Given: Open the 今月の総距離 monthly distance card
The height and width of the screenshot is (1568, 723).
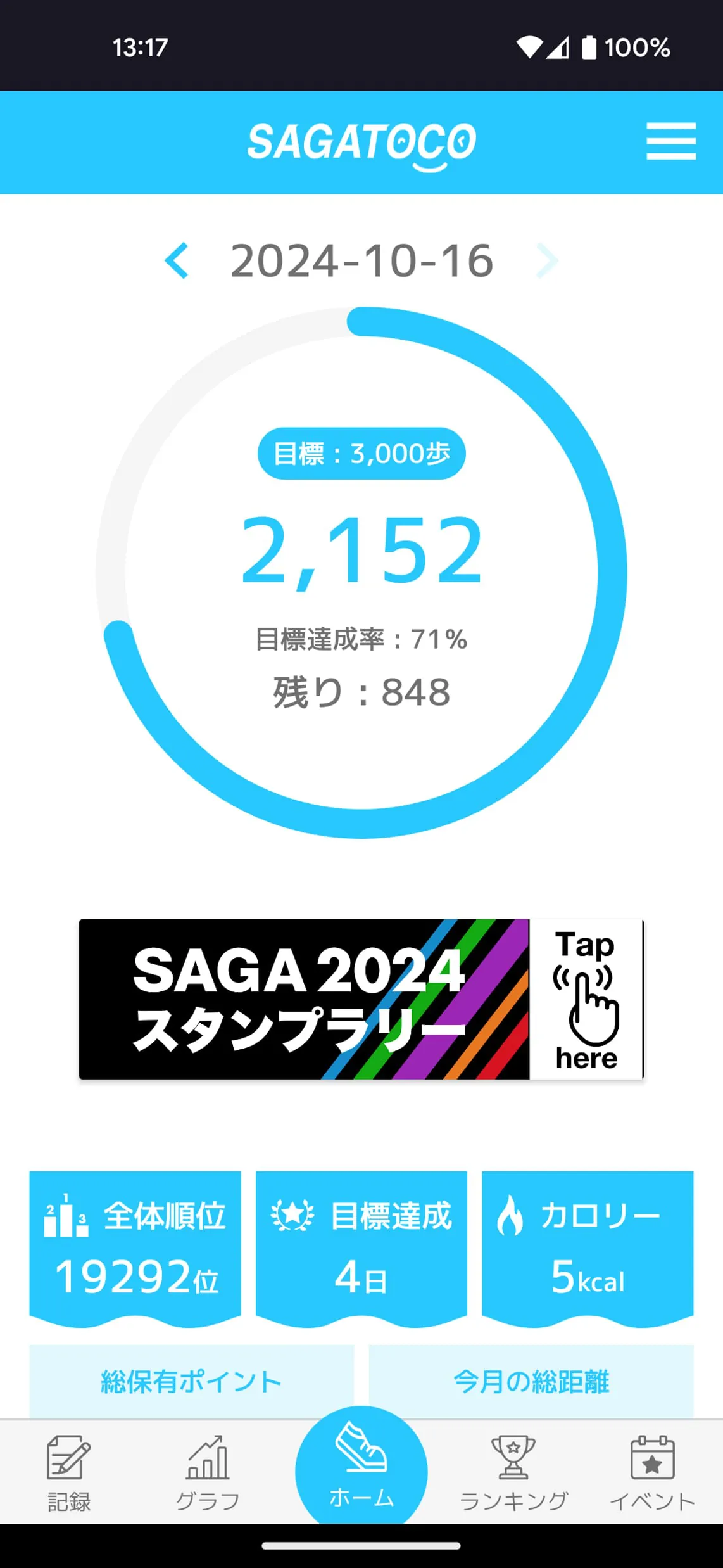Looking at the screenshot, I should point(531,1382).
